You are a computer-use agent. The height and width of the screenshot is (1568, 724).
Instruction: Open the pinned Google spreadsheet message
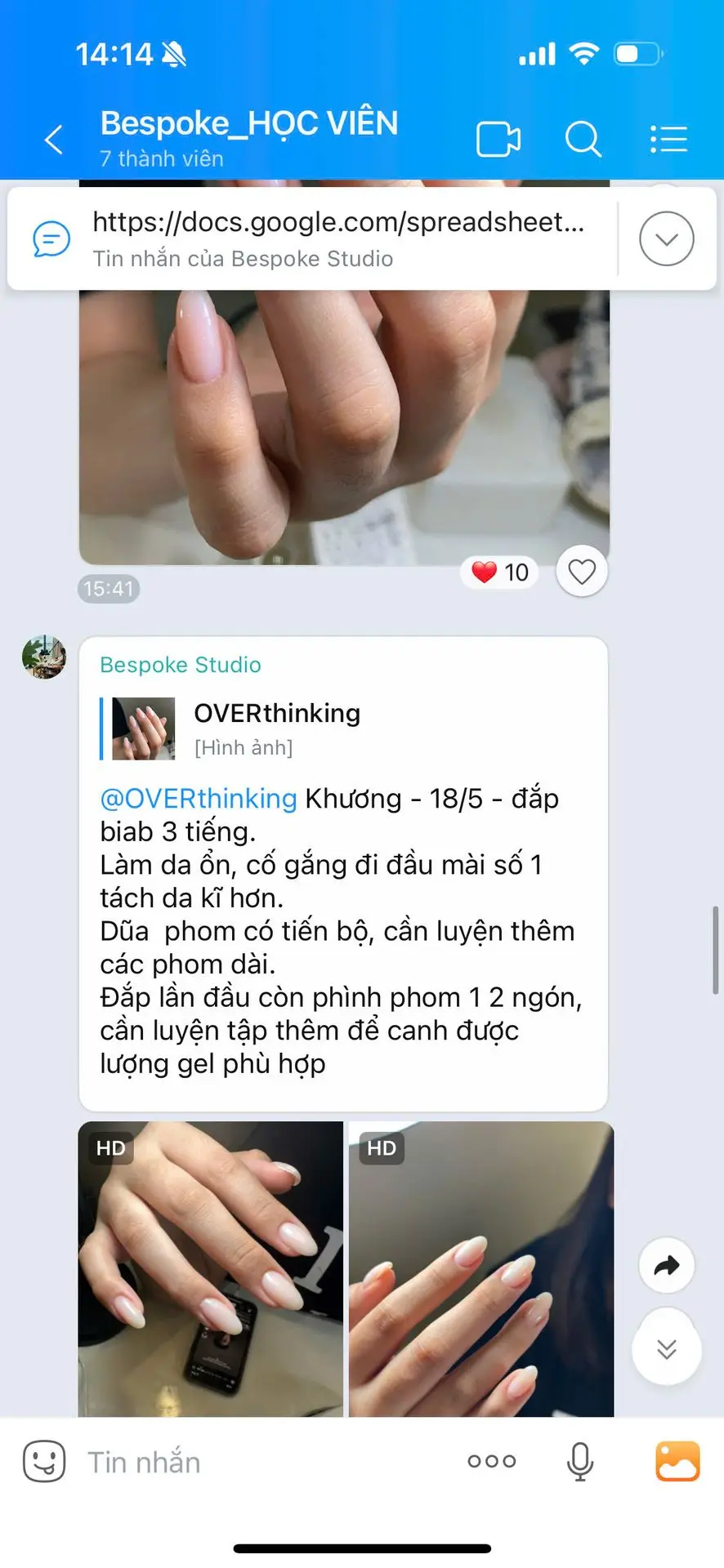coord(338,238)
